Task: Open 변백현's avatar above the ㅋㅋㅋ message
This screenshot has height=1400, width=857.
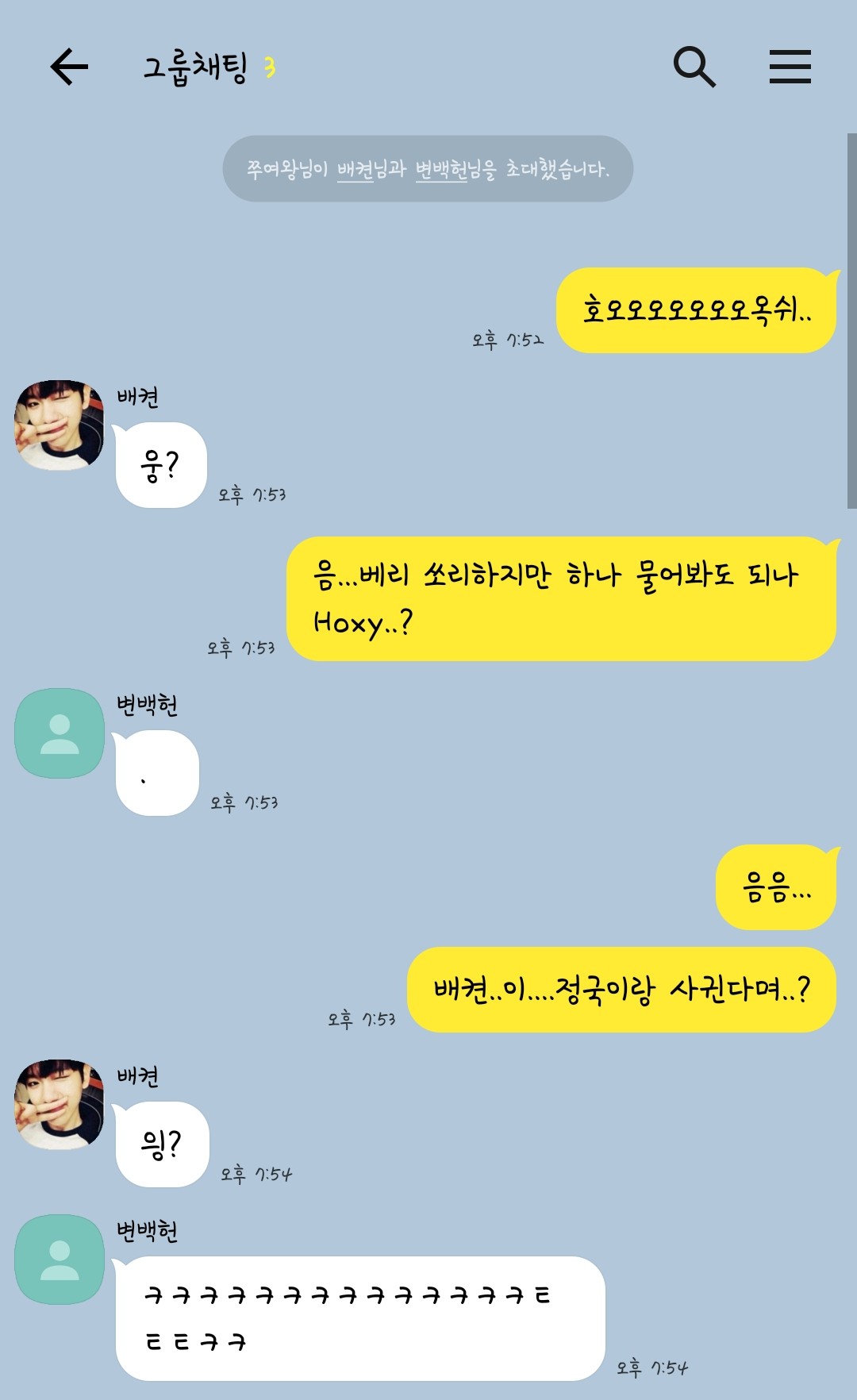Action: (60, 1260)
